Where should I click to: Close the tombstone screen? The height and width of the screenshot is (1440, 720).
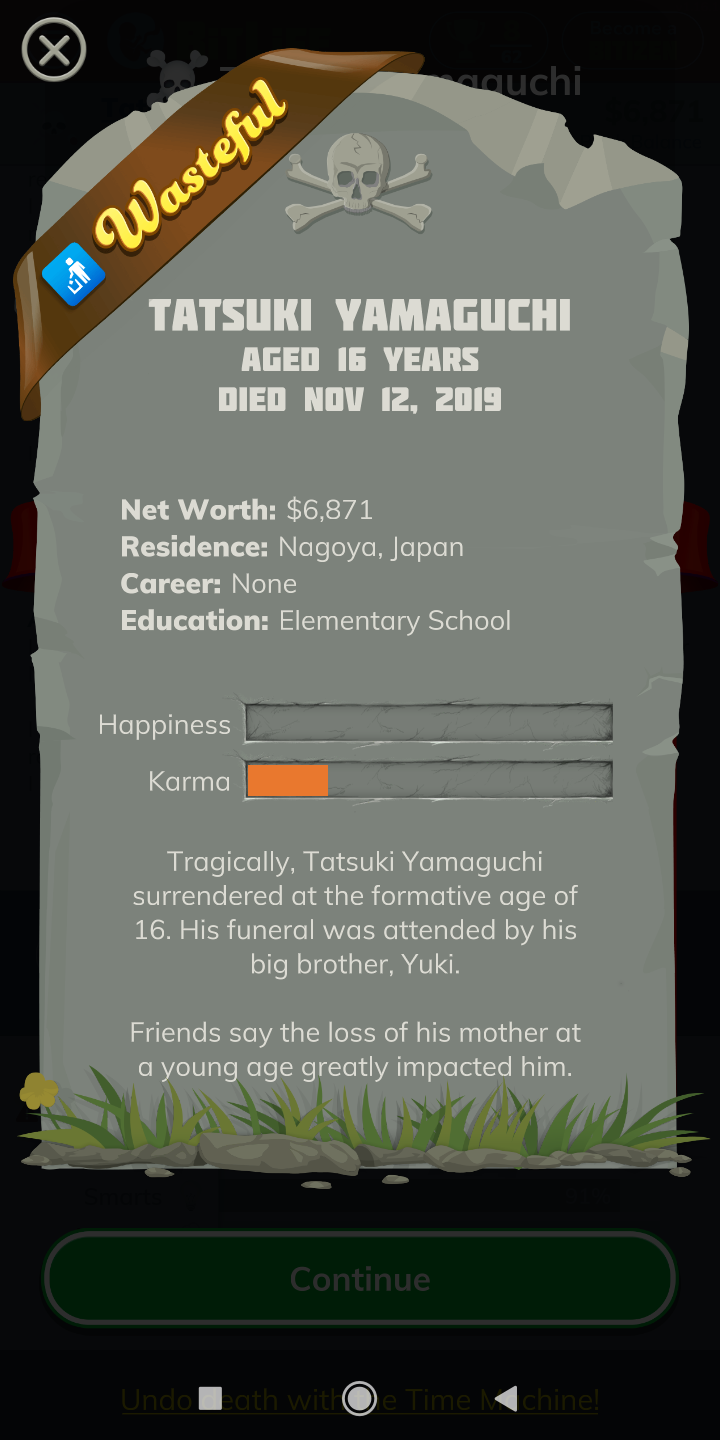click(54, 49)
